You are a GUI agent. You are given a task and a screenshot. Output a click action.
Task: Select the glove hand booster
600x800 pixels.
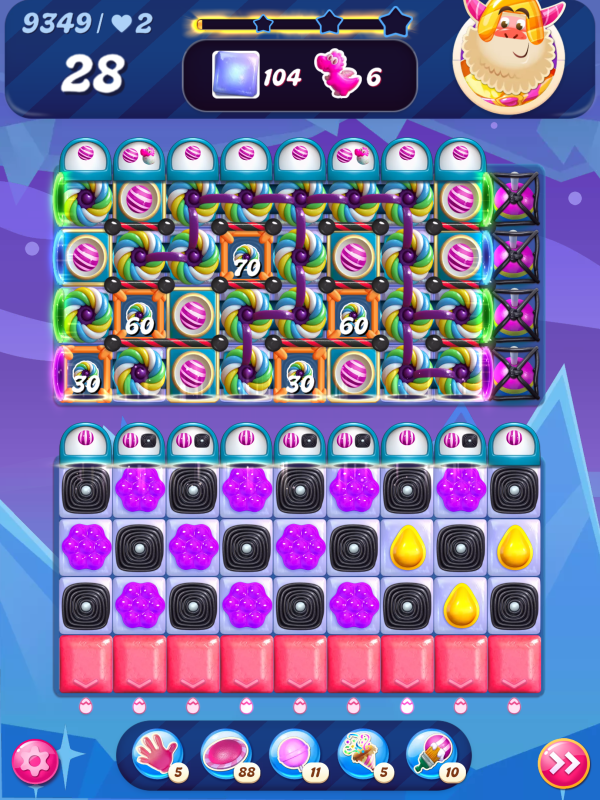(157, 756)
